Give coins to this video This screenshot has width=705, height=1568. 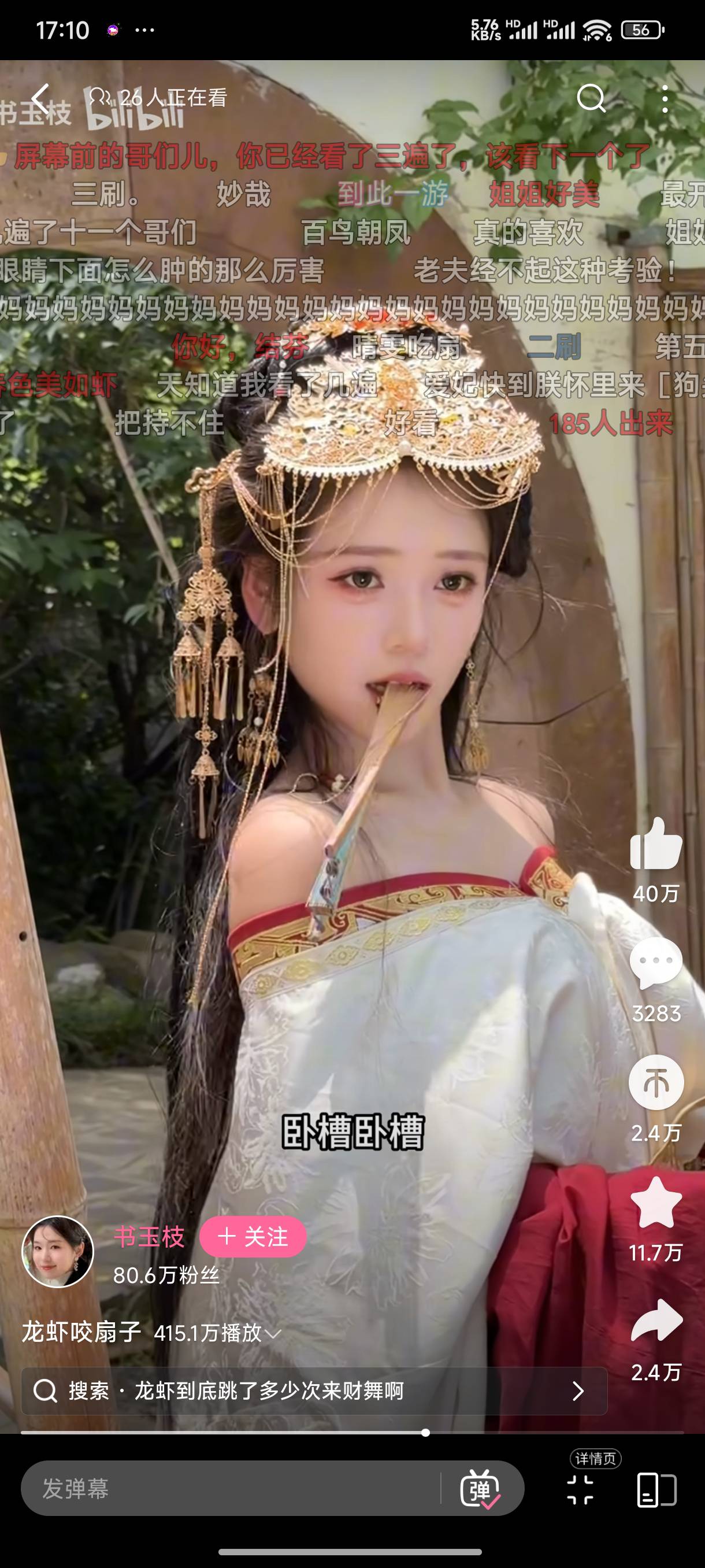pos(656,1083)
